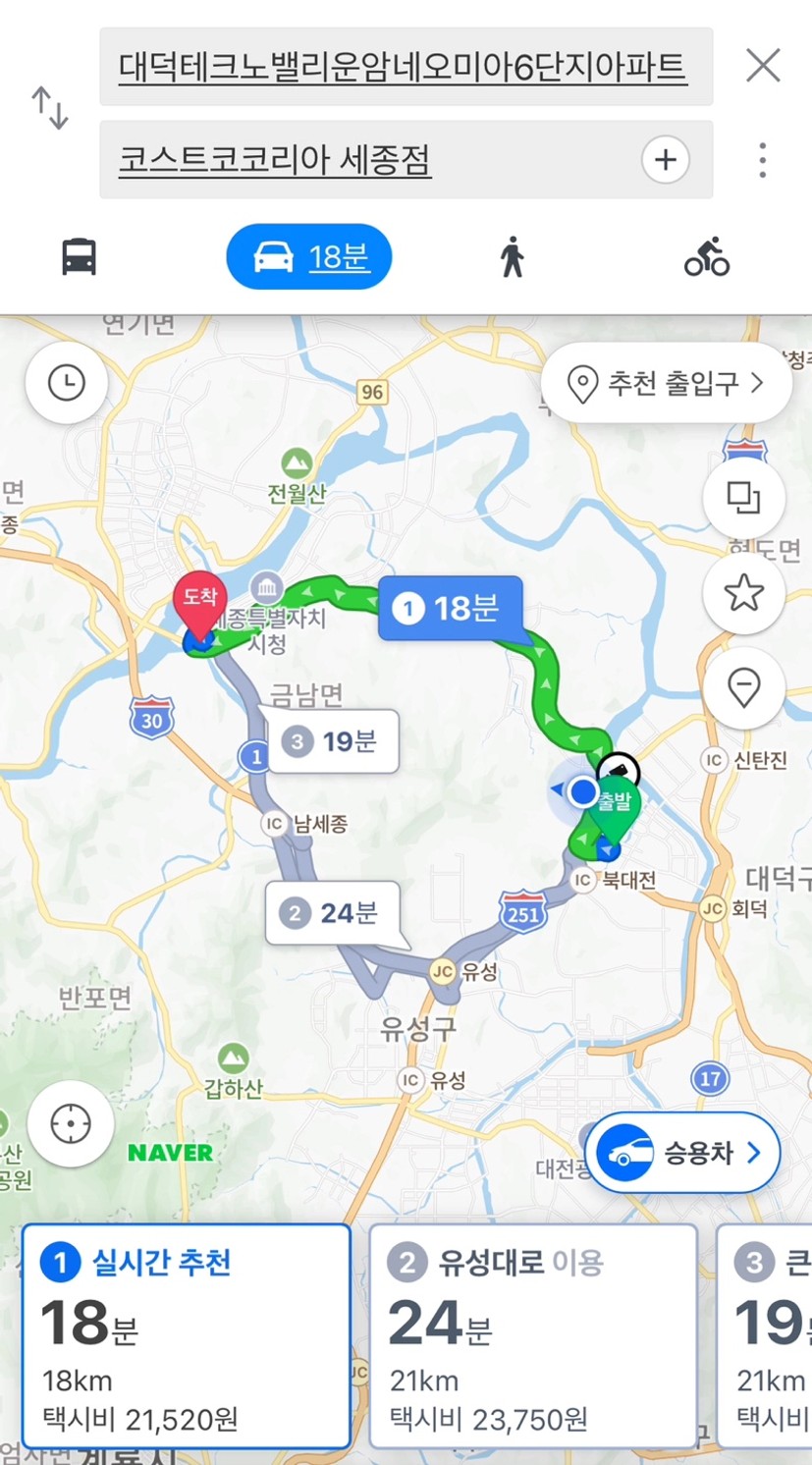Open the departure time clock button
The width and height of the screenshot is (812, 1465).
tap(67, 382)
